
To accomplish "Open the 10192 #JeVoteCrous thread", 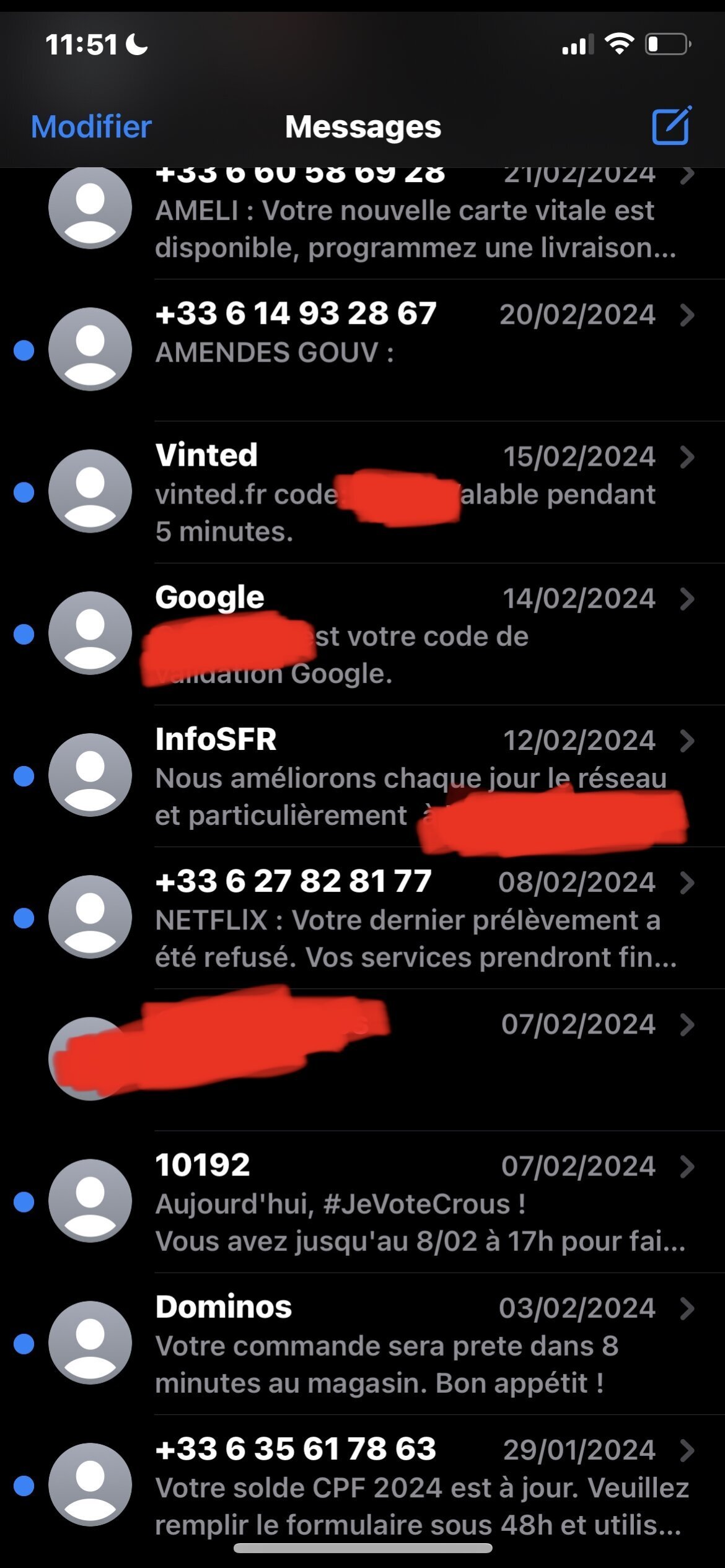I will click(362, 1201).
